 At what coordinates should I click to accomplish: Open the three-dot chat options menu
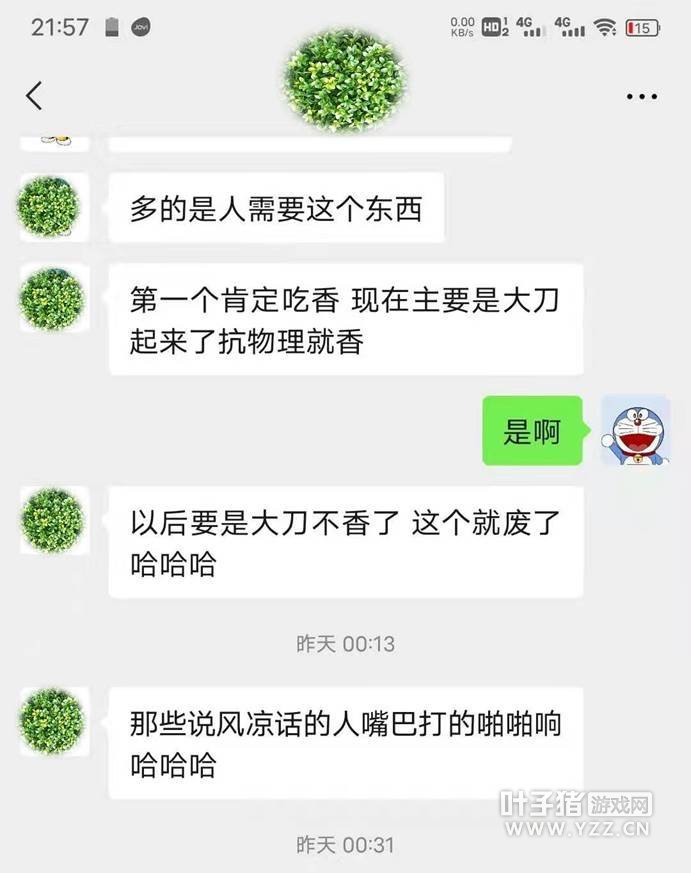click(641, 97)
